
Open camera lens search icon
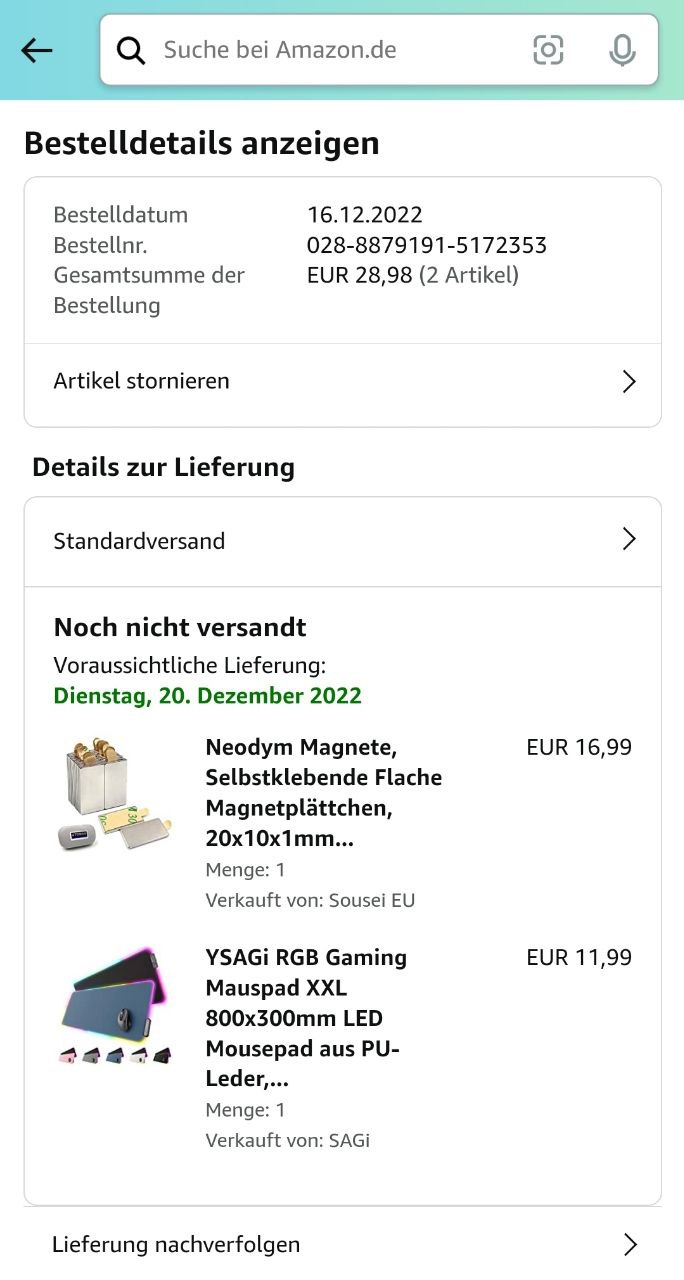[x=548, y=50]
